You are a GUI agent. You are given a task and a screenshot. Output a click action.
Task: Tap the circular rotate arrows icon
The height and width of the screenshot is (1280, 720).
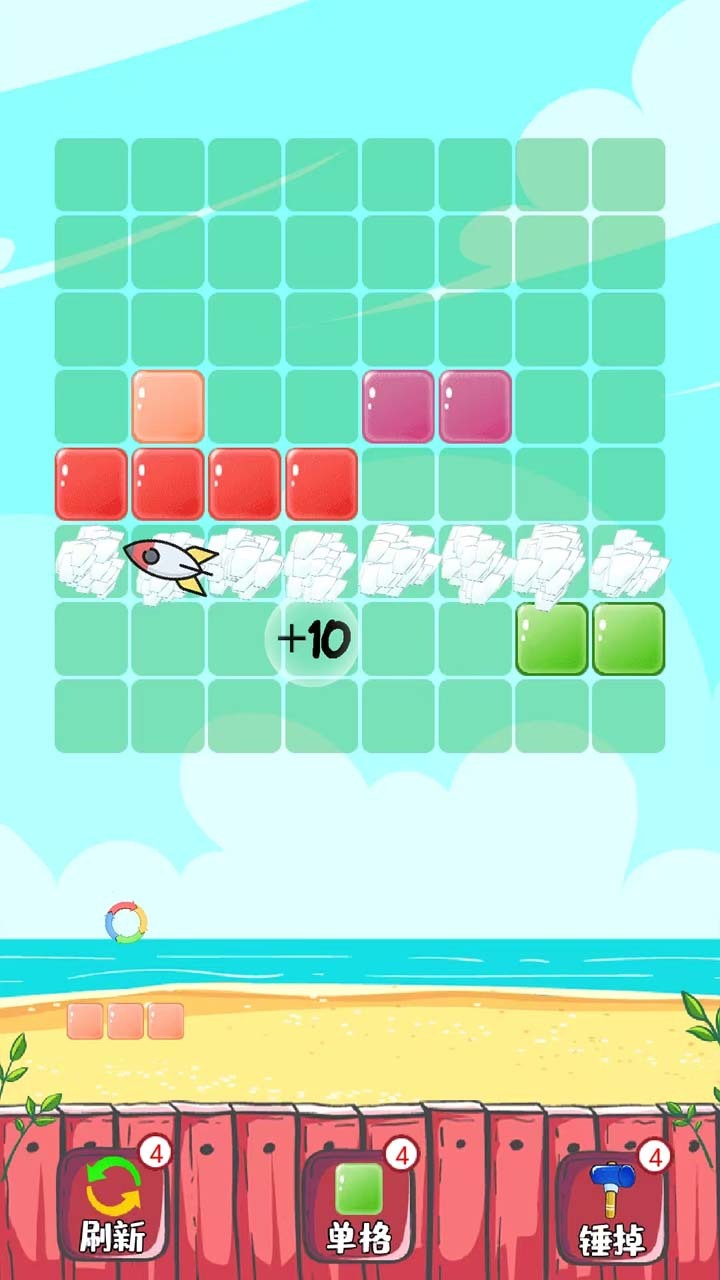tap(127, 922)
